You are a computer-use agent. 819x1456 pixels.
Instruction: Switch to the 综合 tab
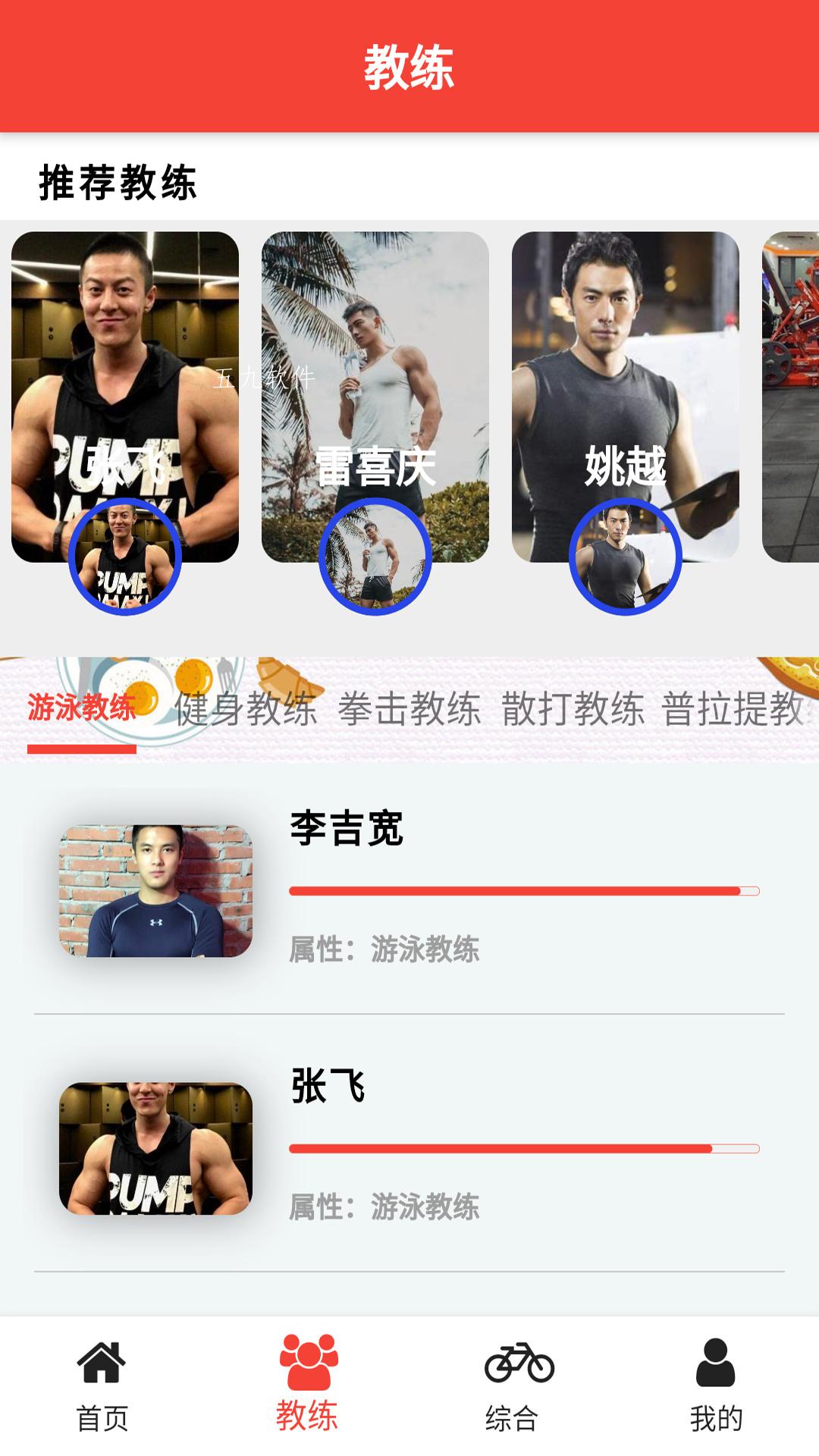(x=512, y=1386)
